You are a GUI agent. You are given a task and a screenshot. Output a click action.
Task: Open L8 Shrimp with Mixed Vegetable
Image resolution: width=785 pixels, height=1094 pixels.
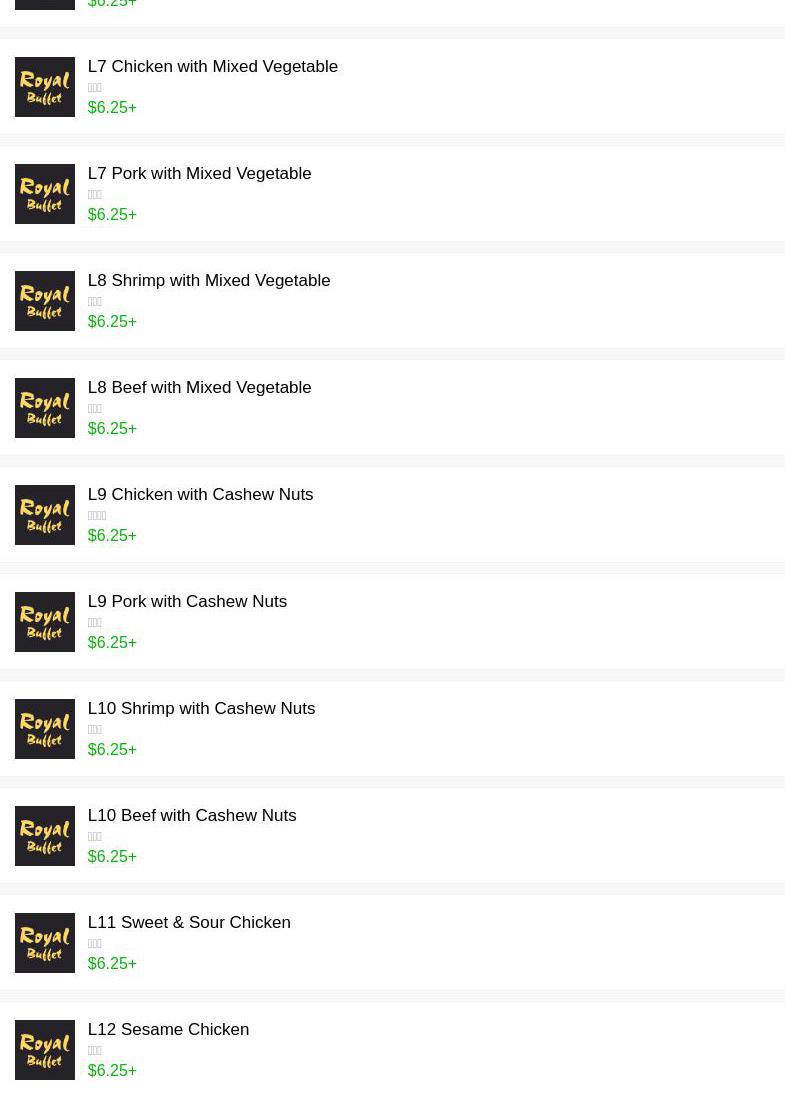[208, 281]
